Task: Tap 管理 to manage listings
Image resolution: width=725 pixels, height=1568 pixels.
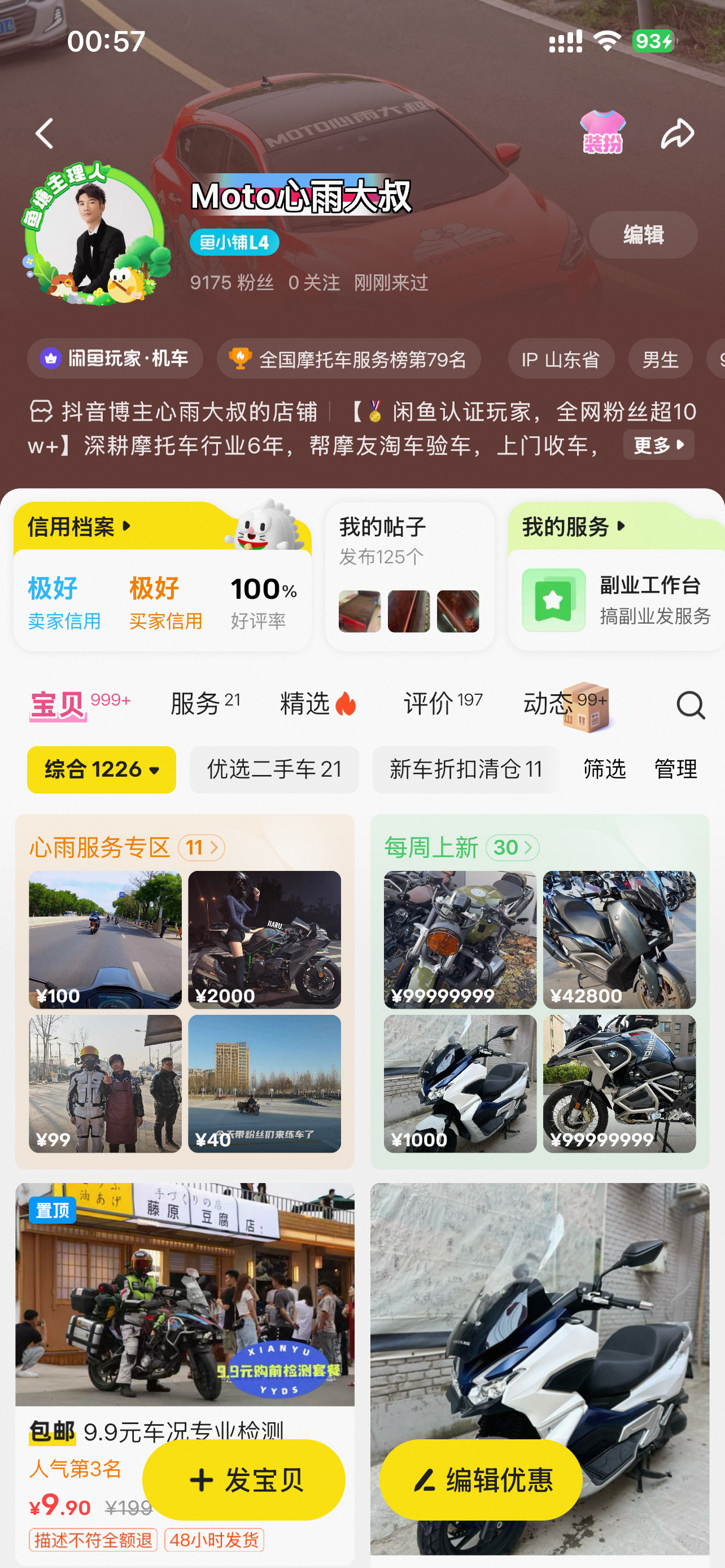Action: [675, 769]
